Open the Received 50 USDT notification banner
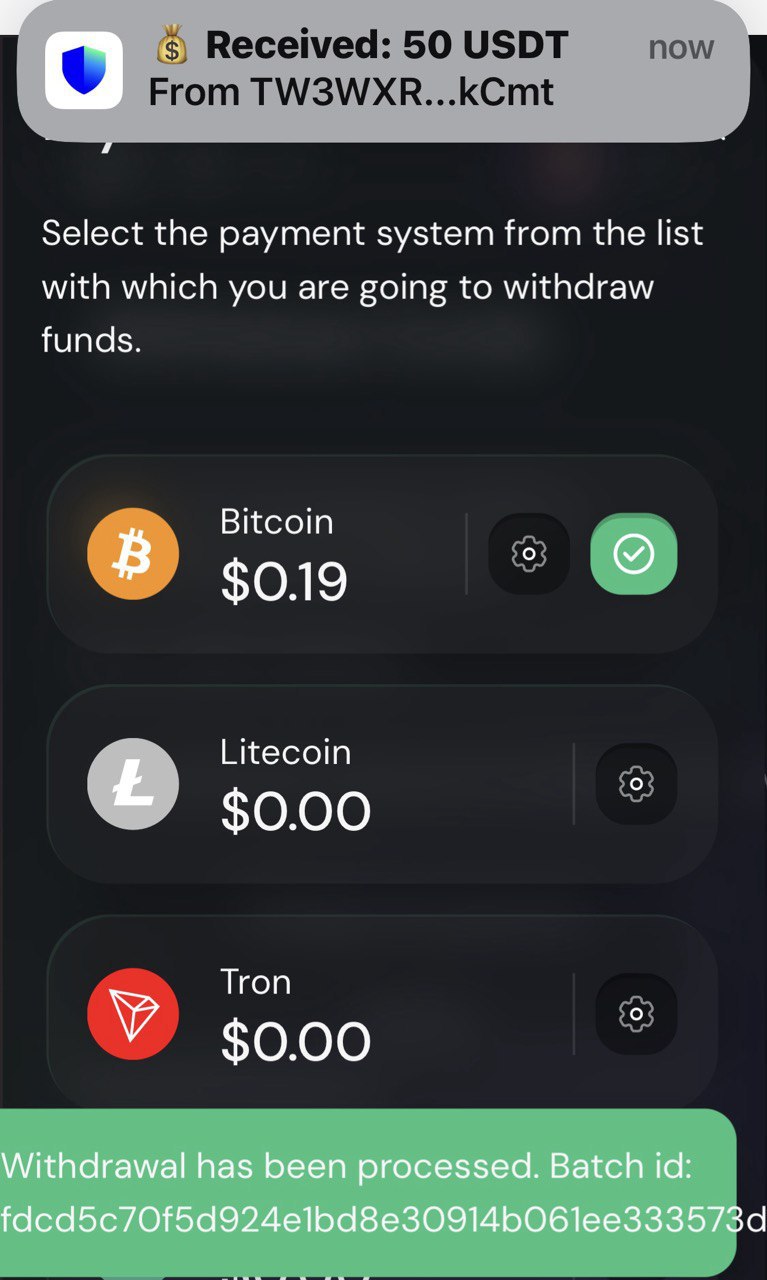The image size is (767, 1280). tap(383, 70)
